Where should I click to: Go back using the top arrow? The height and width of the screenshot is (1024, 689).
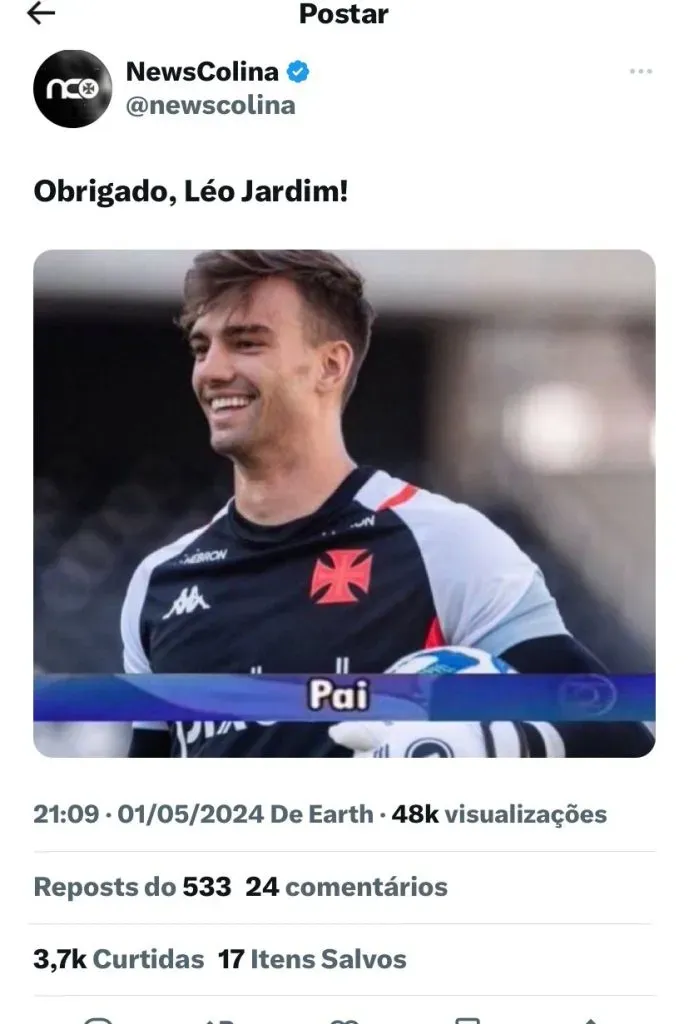pyautogui.click(x=41, y=14)
